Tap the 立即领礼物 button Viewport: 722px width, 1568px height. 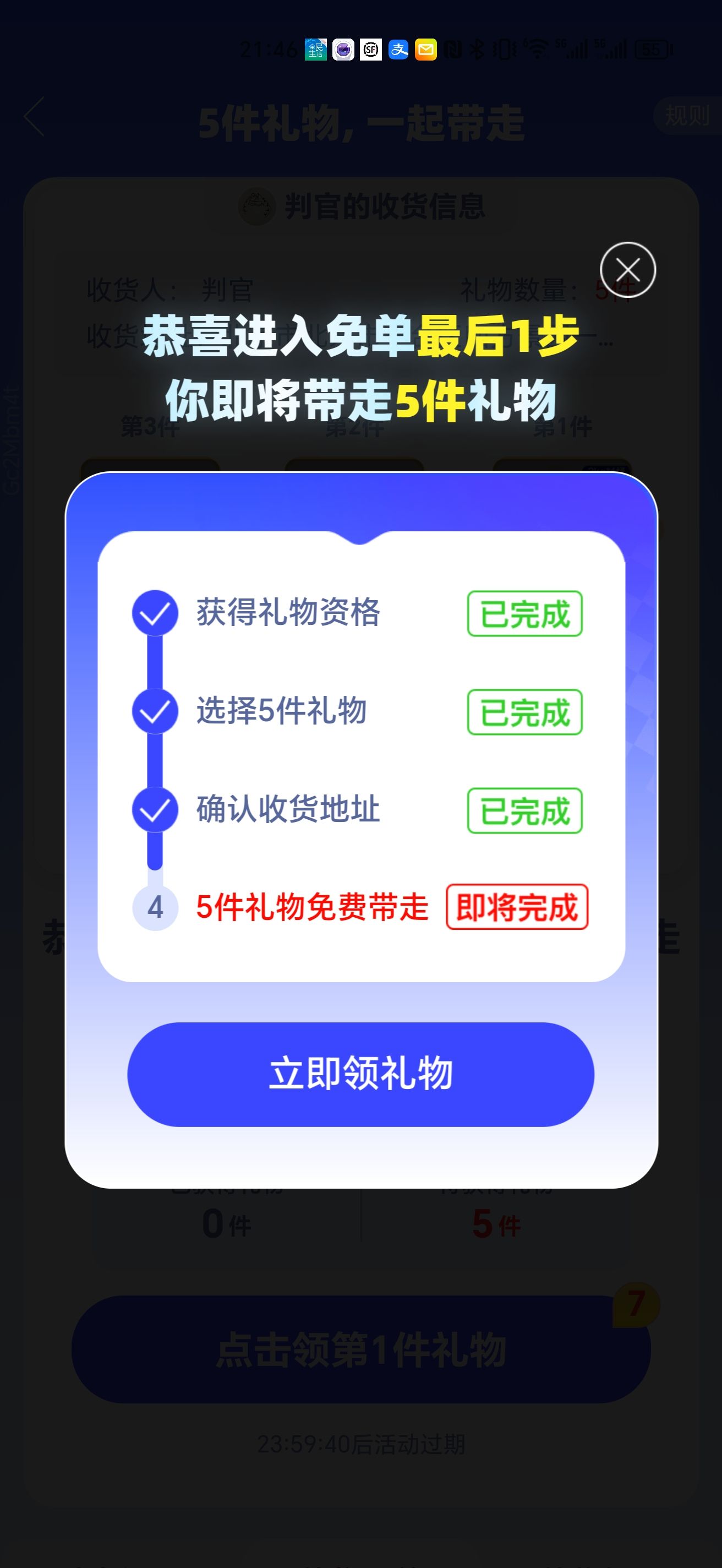point(360,1074)
